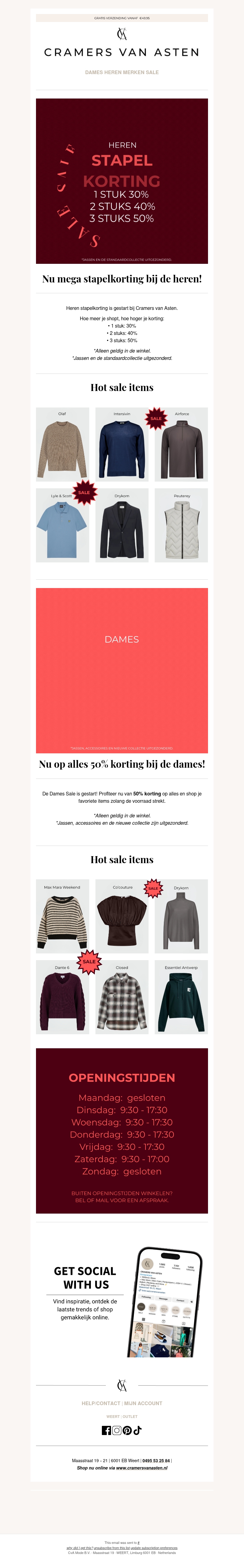Open the Heren stapelkorting banner

(122, 181)
